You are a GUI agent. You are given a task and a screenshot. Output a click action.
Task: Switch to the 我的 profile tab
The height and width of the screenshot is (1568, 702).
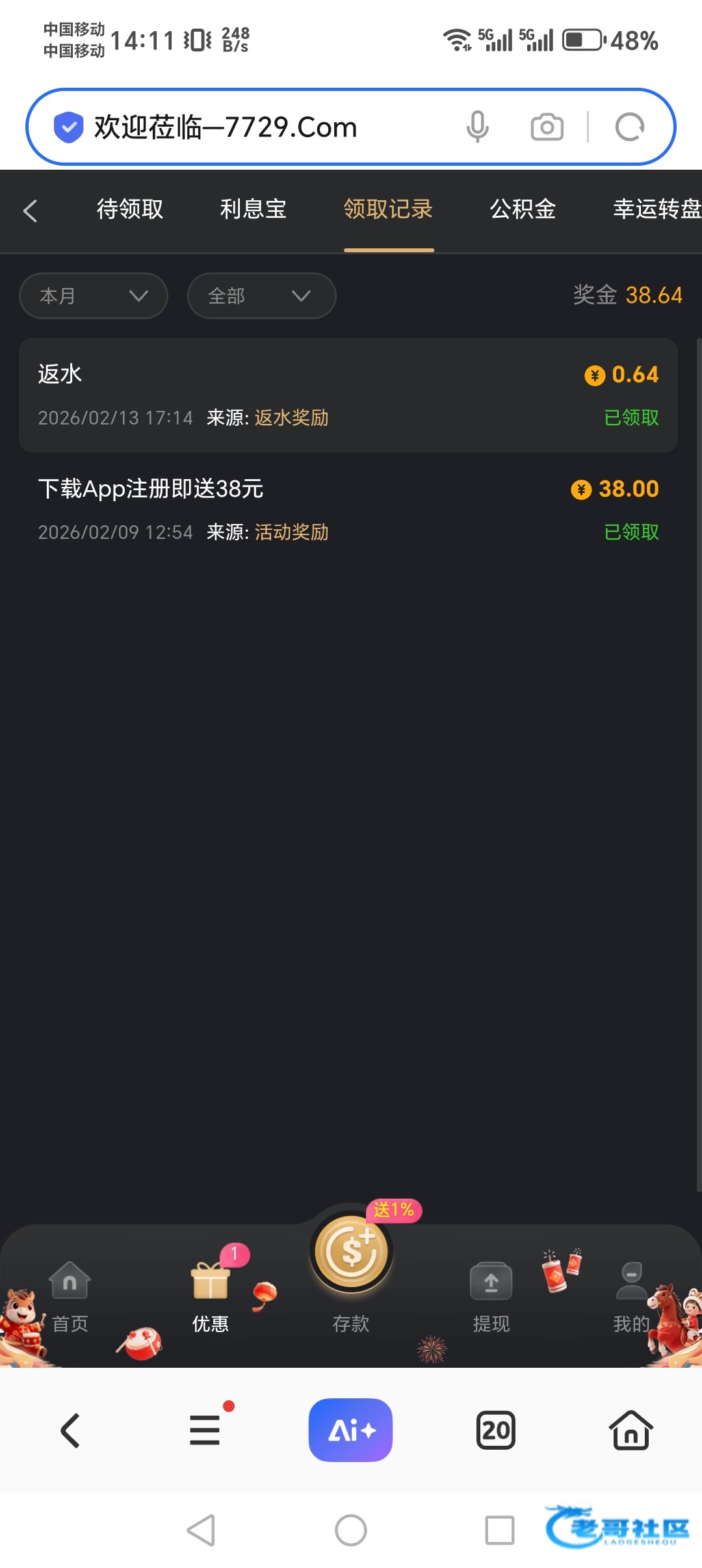[x=631, y=1298]
